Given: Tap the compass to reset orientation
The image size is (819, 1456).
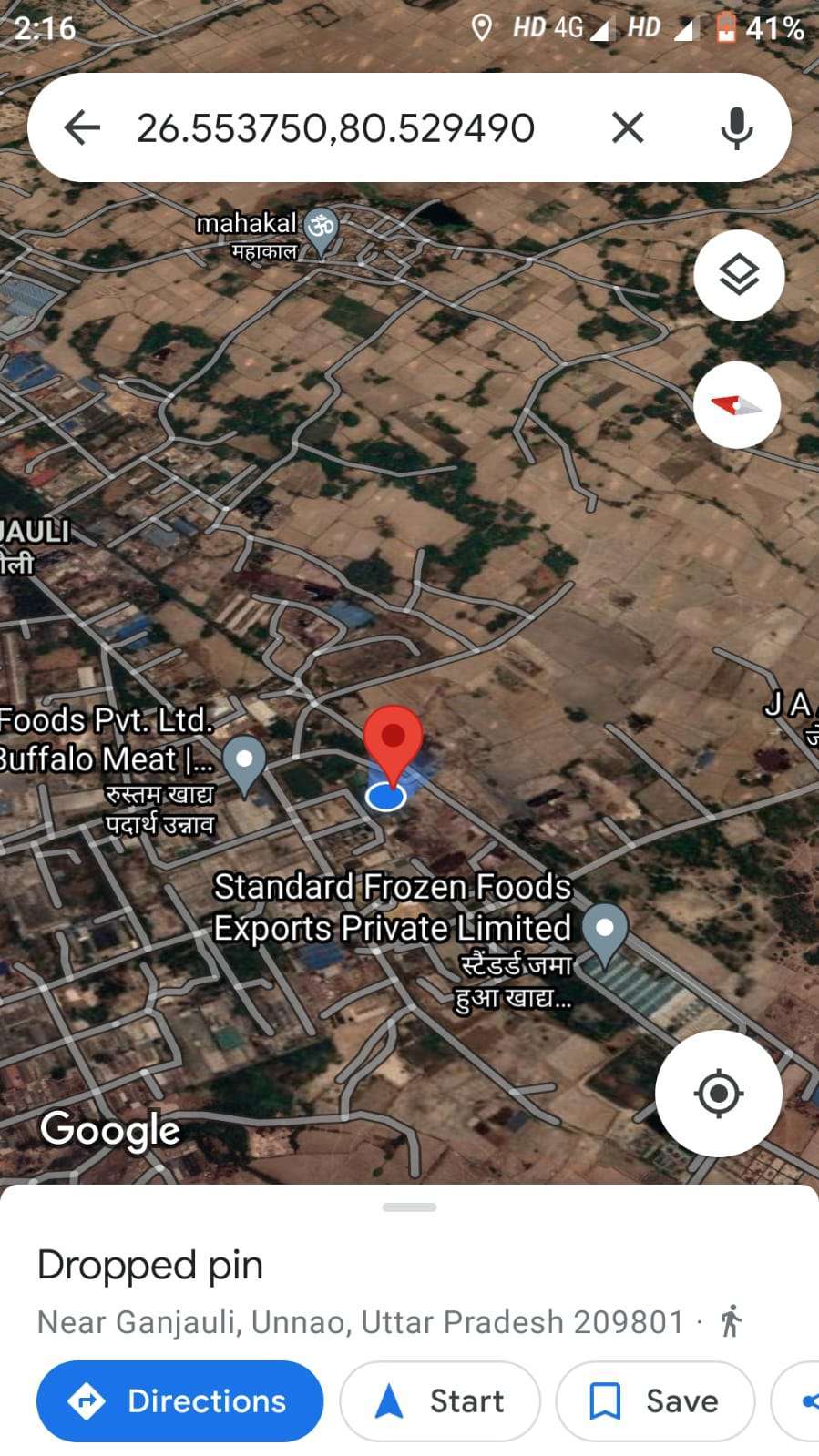Looking at the screenshot, I should (x=736, y=405).
